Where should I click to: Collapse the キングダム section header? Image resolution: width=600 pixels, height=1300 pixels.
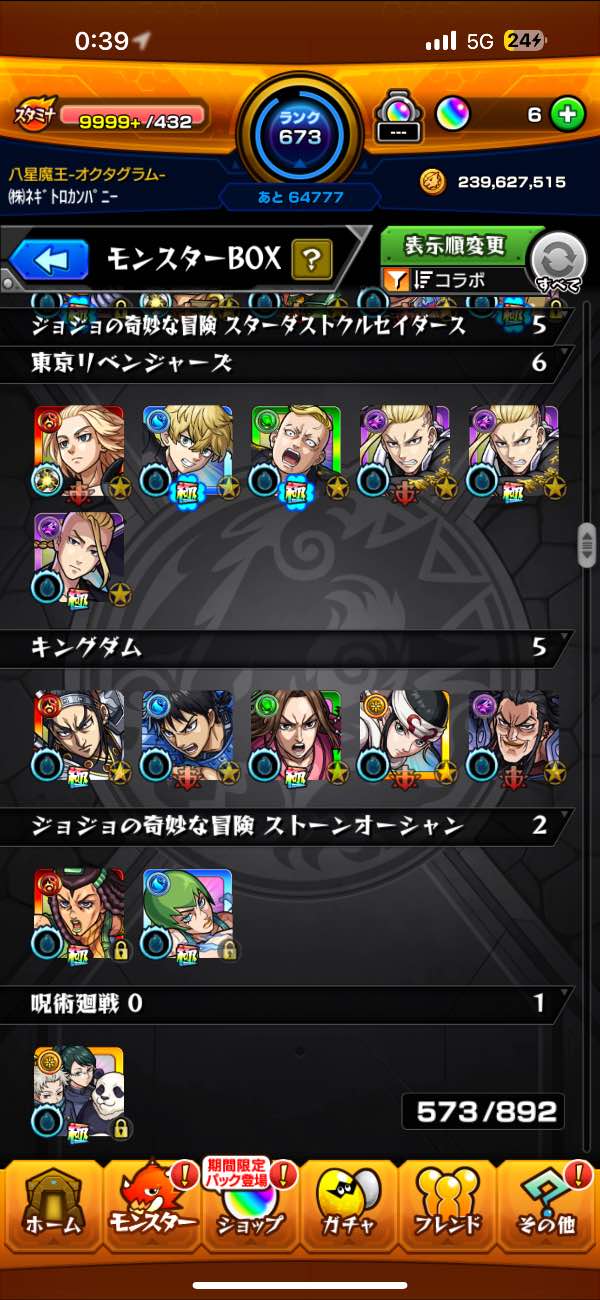click(290, 648)
